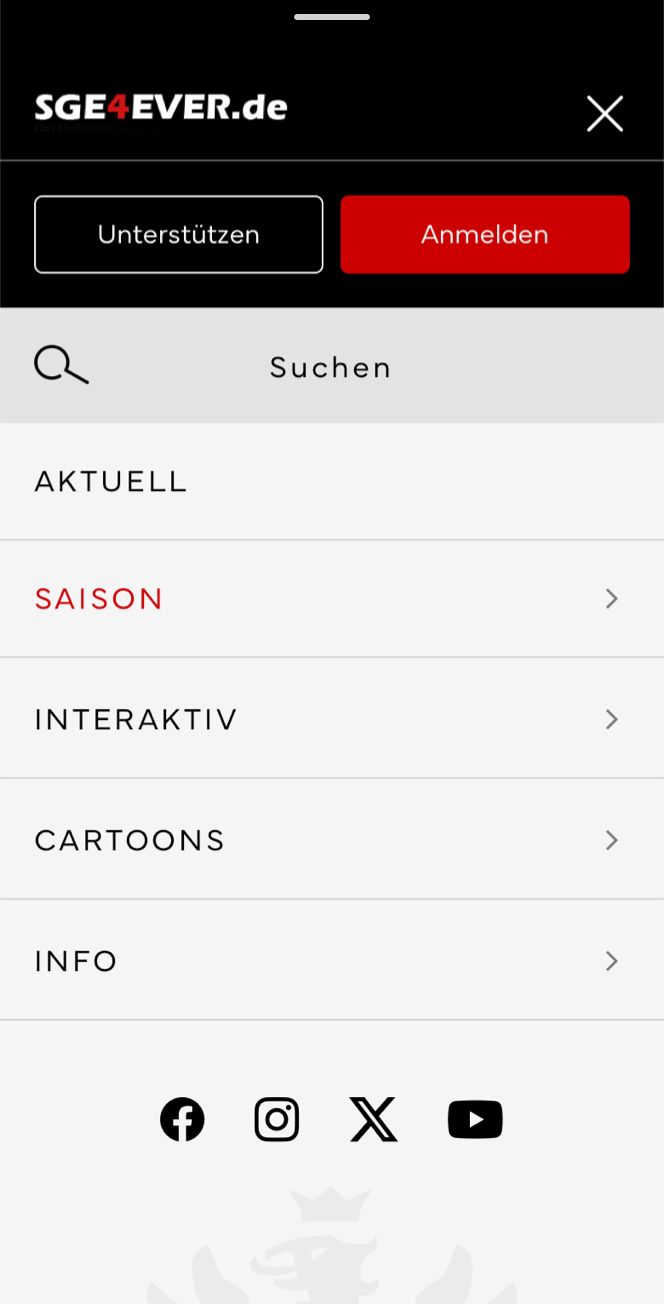This screenshot has height=1304, width=664.
Task: Close the navigation menu
Action: click(x=605, y=114)
